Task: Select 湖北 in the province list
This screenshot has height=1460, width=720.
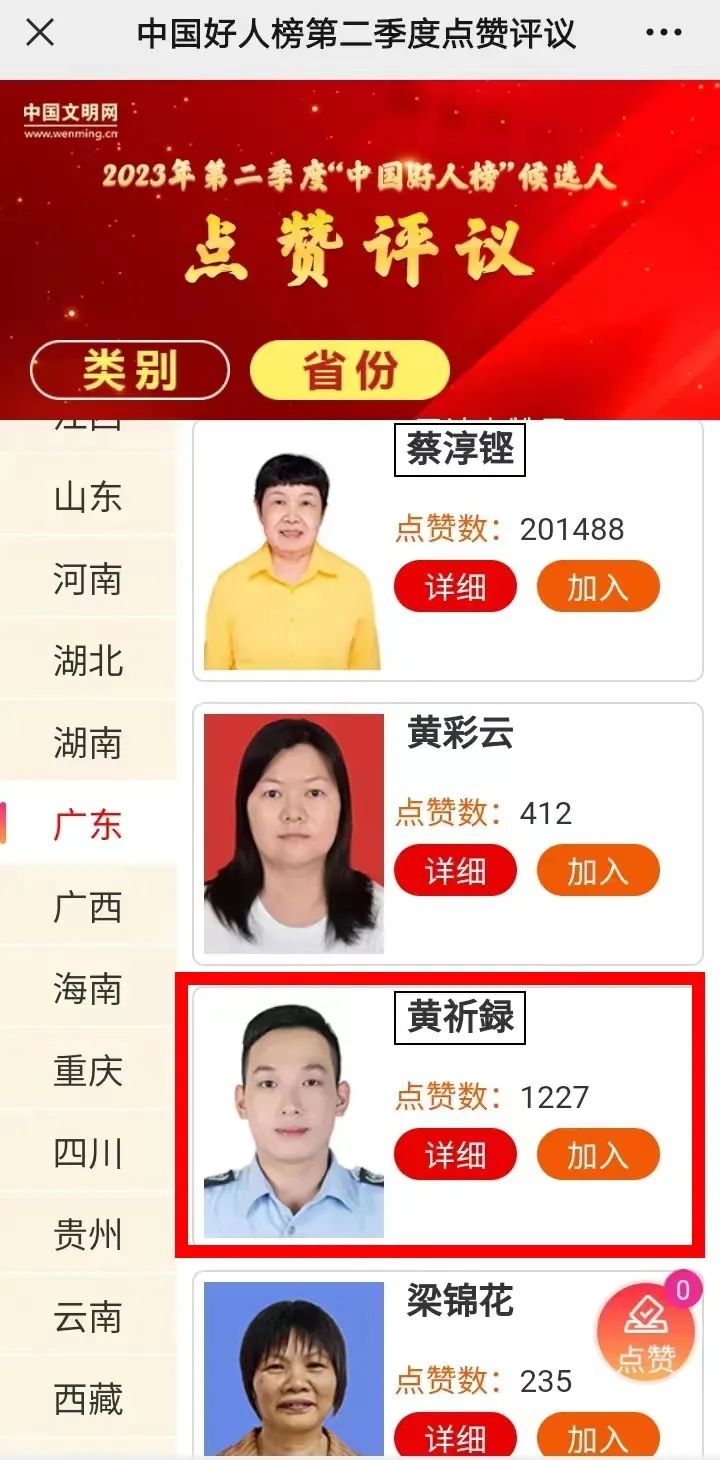Action: coord(88,661)
